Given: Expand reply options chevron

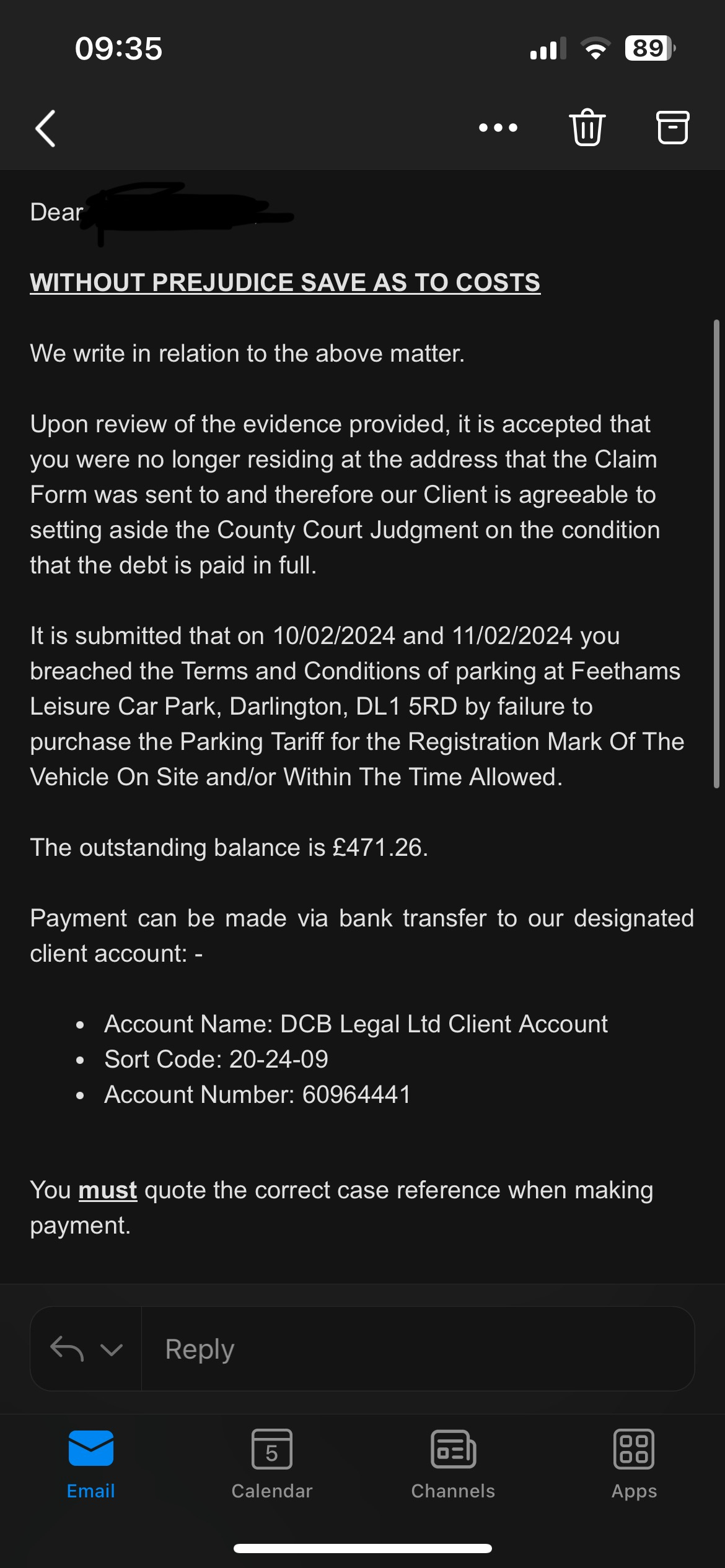Looking at the screenshot, I should [x=112, y=1349].
